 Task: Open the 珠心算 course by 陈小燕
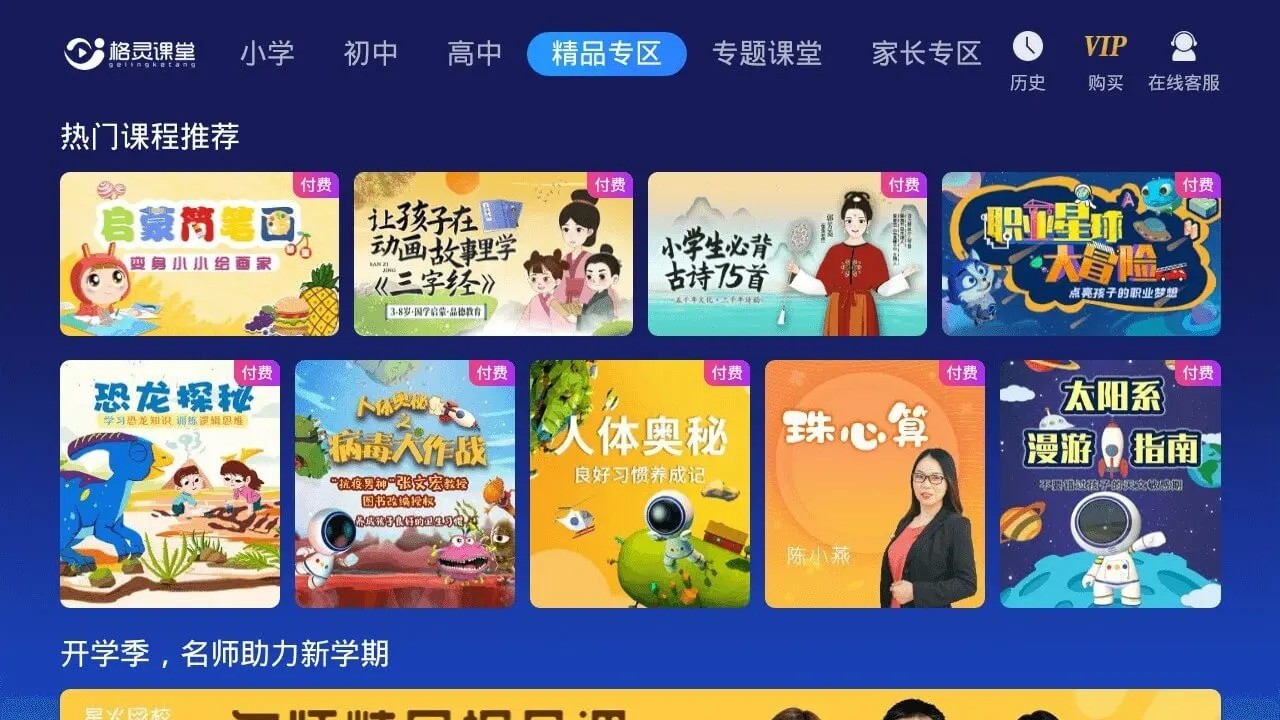[x=875, y=484]
